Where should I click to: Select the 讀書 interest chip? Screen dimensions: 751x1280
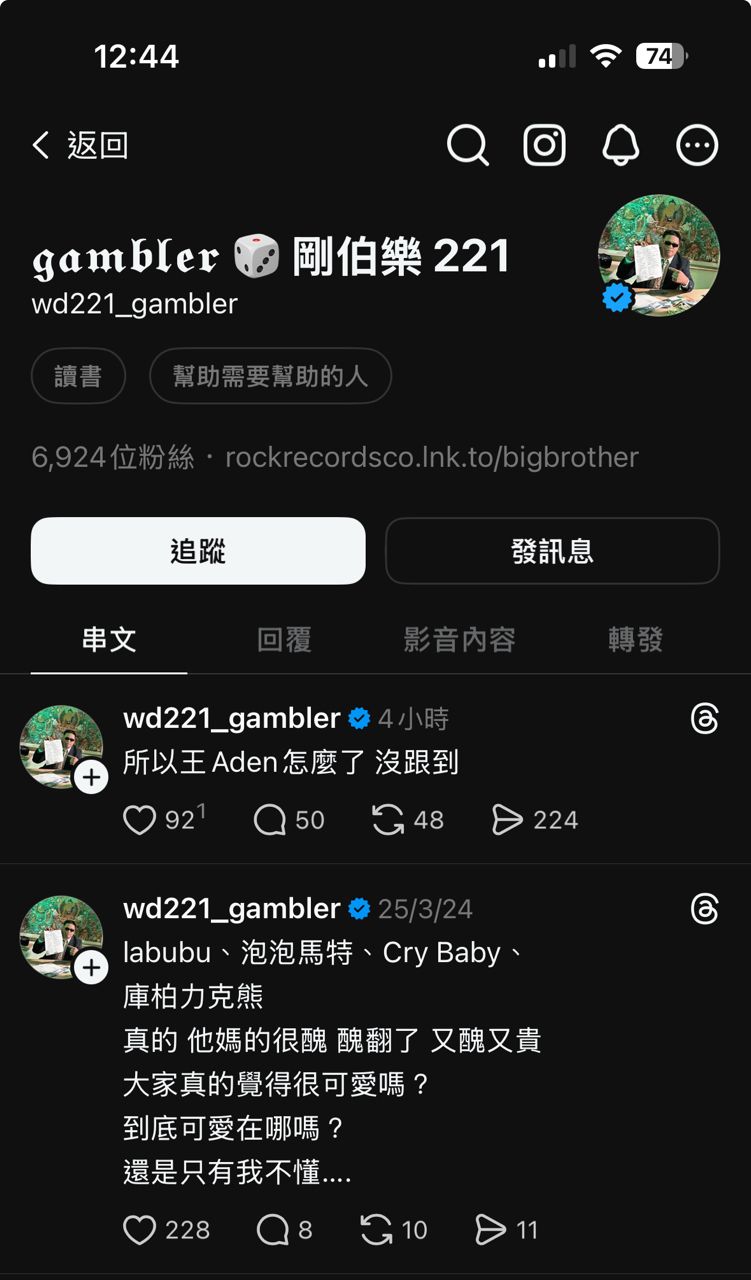[x=78, y=376]
